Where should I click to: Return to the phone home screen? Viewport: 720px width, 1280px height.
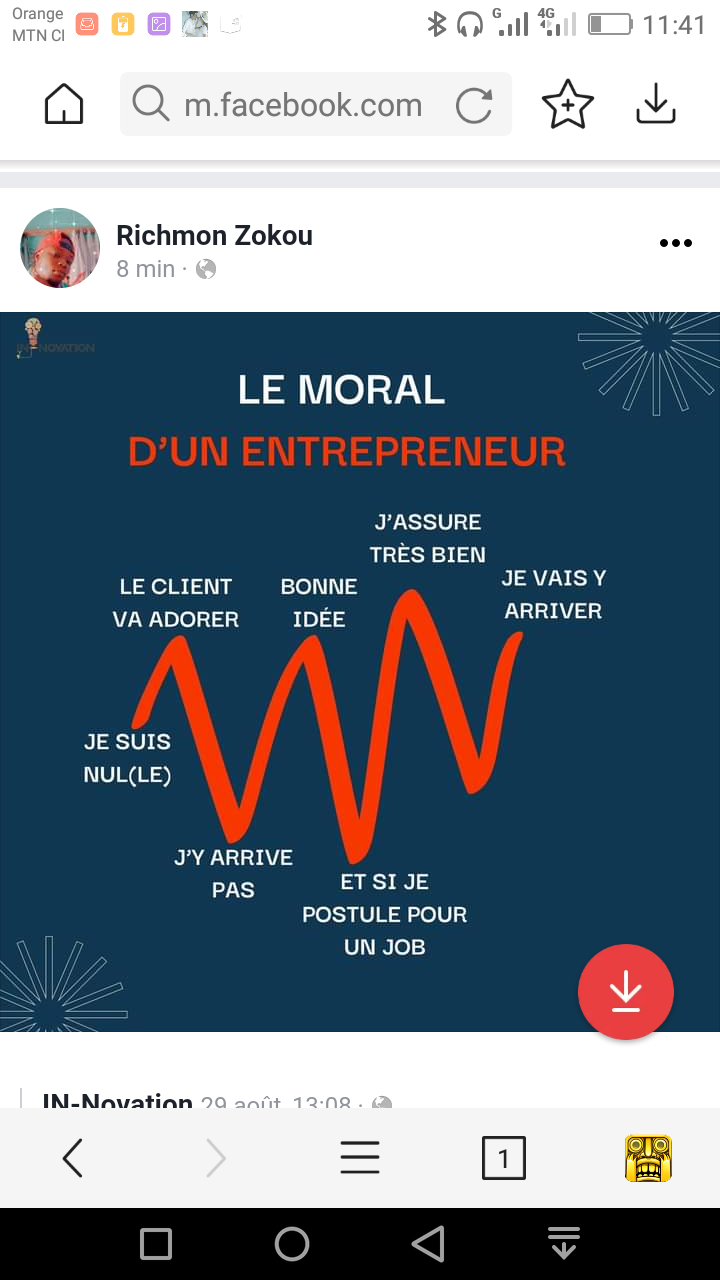click(292, 1244)
